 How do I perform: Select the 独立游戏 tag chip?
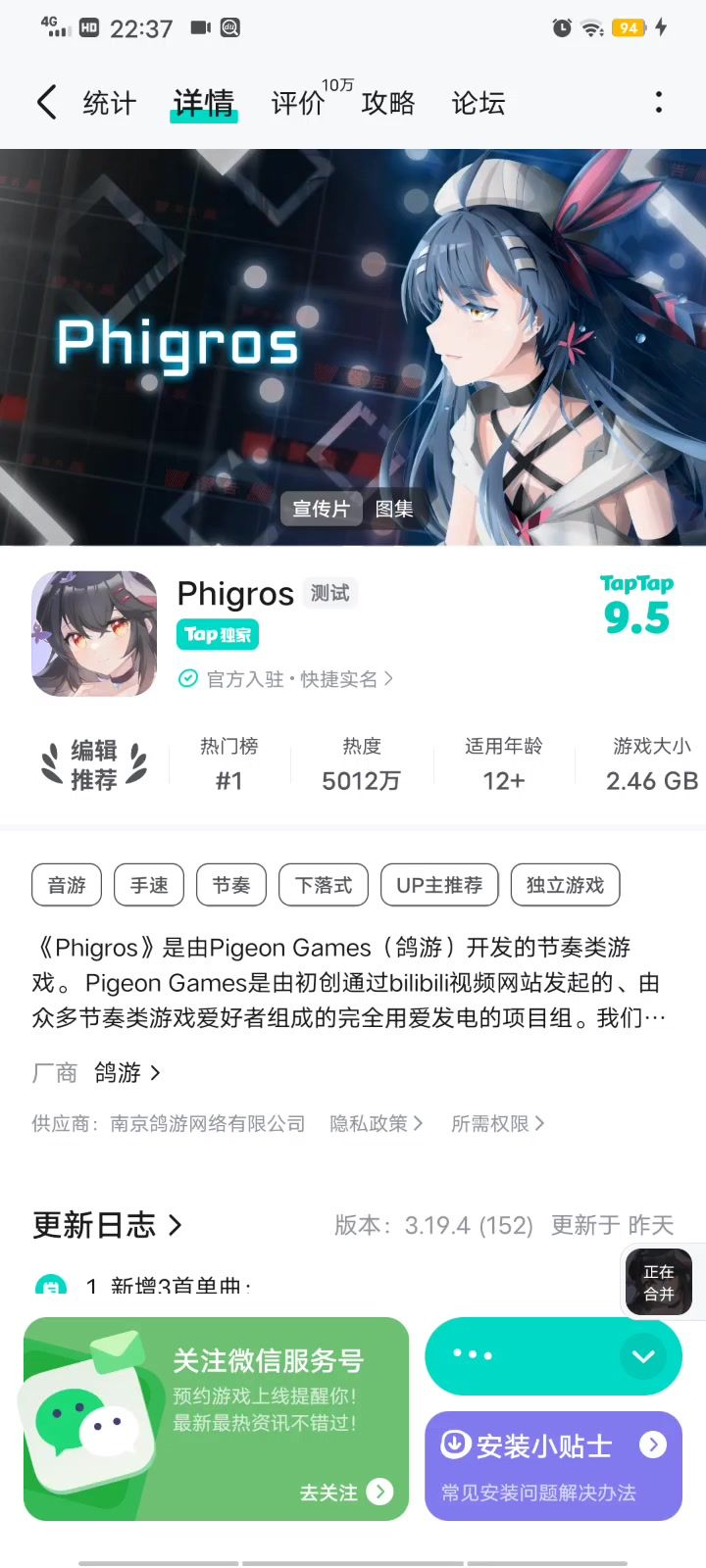[x=566, y=885]
